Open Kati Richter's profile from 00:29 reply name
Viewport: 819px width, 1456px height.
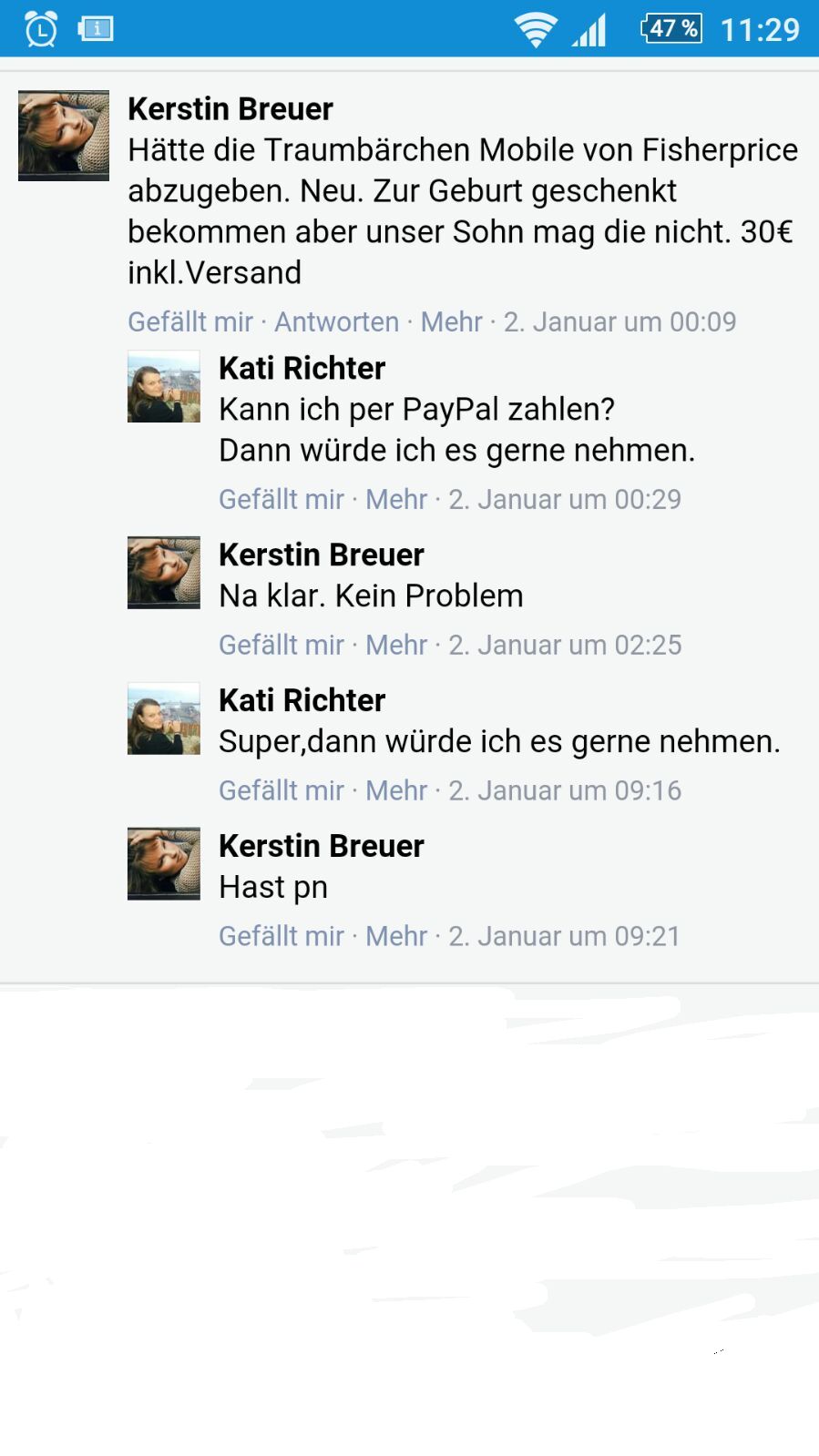[302, 369]
